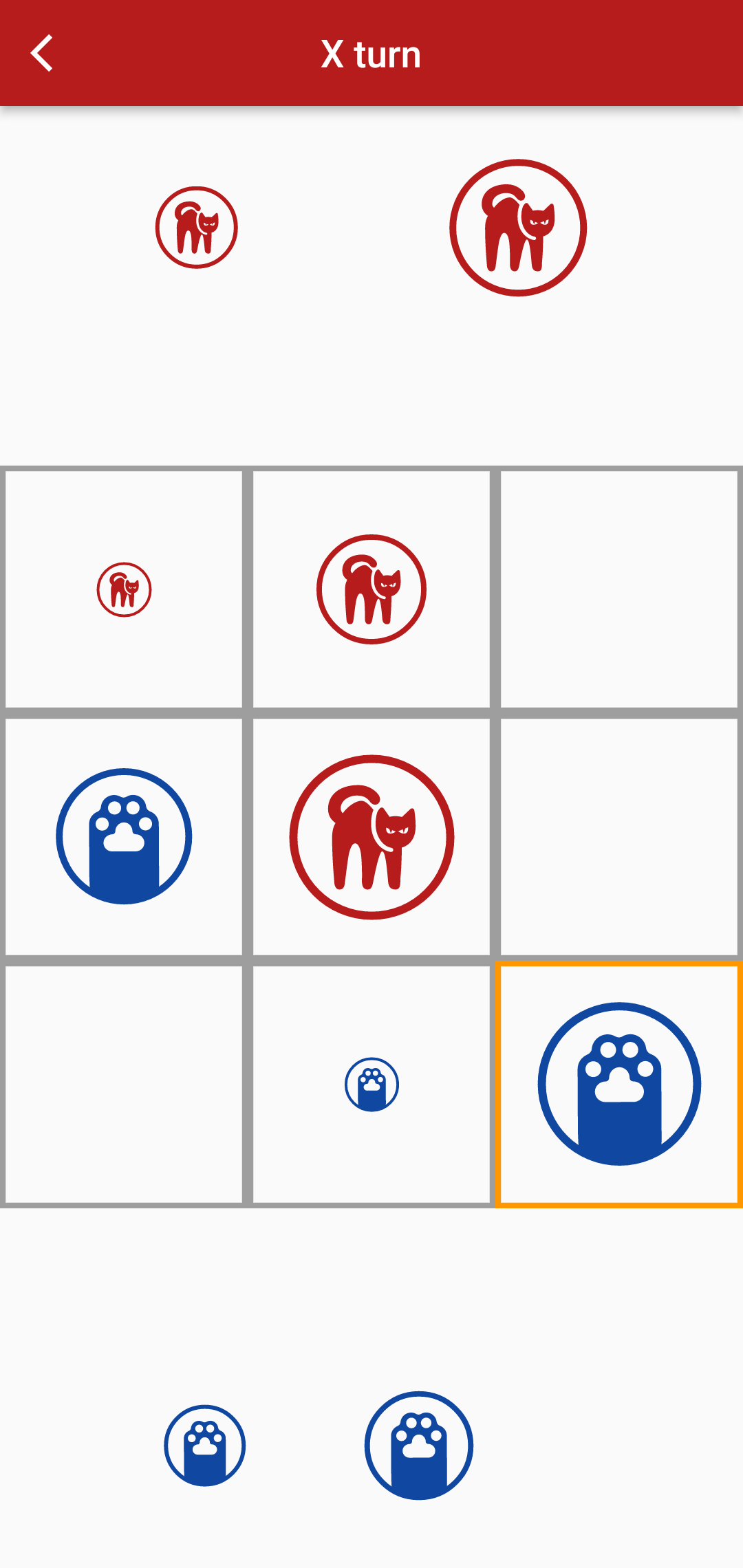The height and width of the screenshot is (1568, 743).
Task: Select the small blue paw piece in the tray
Action: pos(205,1446)
